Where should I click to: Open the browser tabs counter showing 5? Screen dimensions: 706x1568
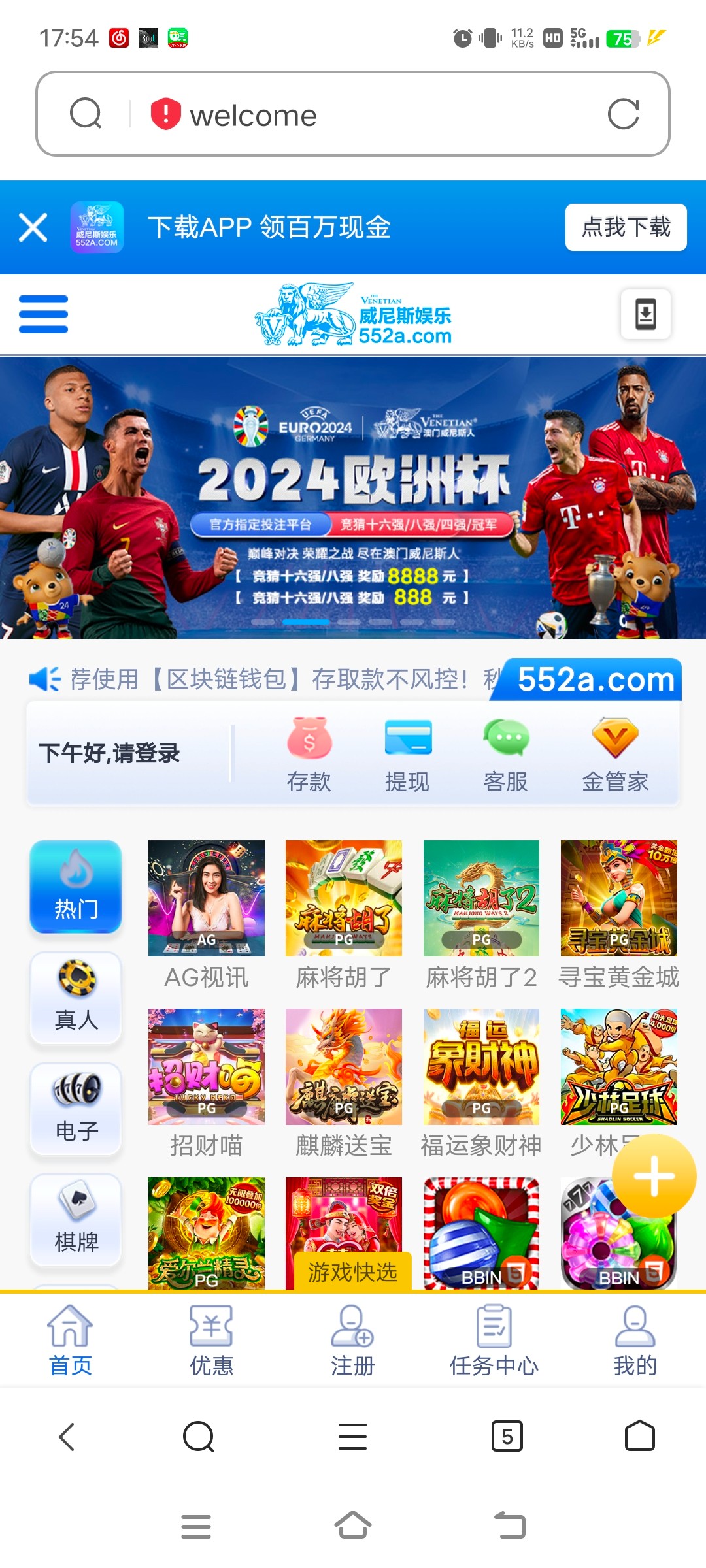[507, 1436]
